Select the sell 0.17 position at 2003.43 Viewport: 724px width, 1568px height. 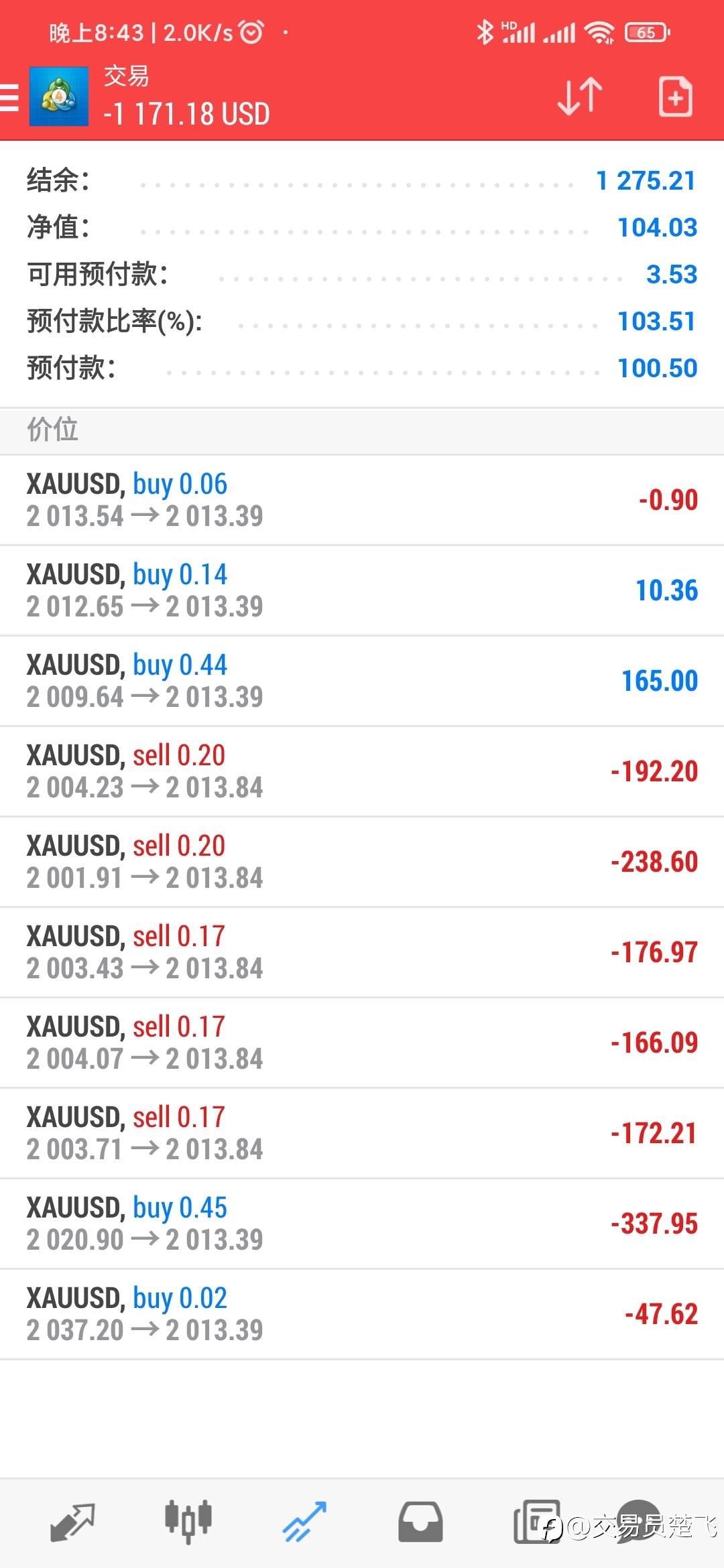[x=362, y=952]
